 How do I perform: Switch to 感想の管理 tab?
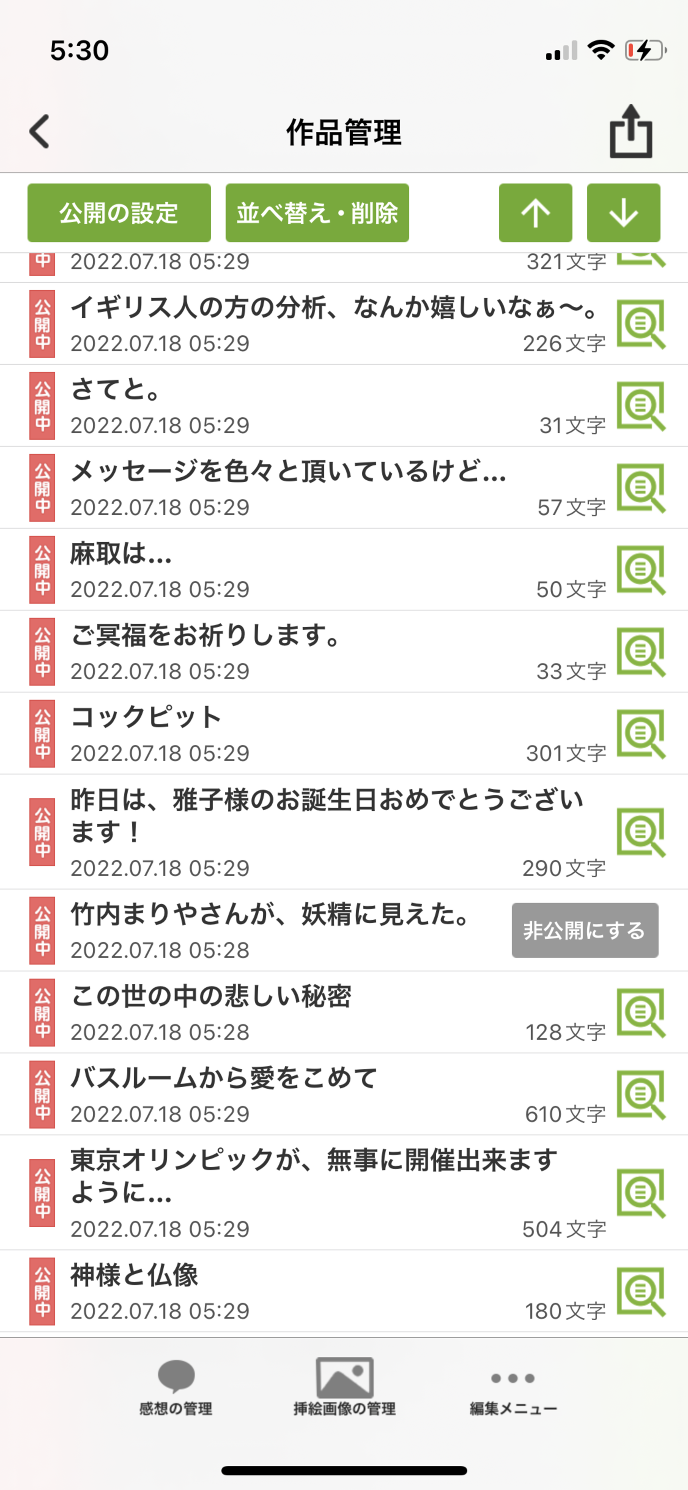pyautogui.click(x=176, y=1388)
